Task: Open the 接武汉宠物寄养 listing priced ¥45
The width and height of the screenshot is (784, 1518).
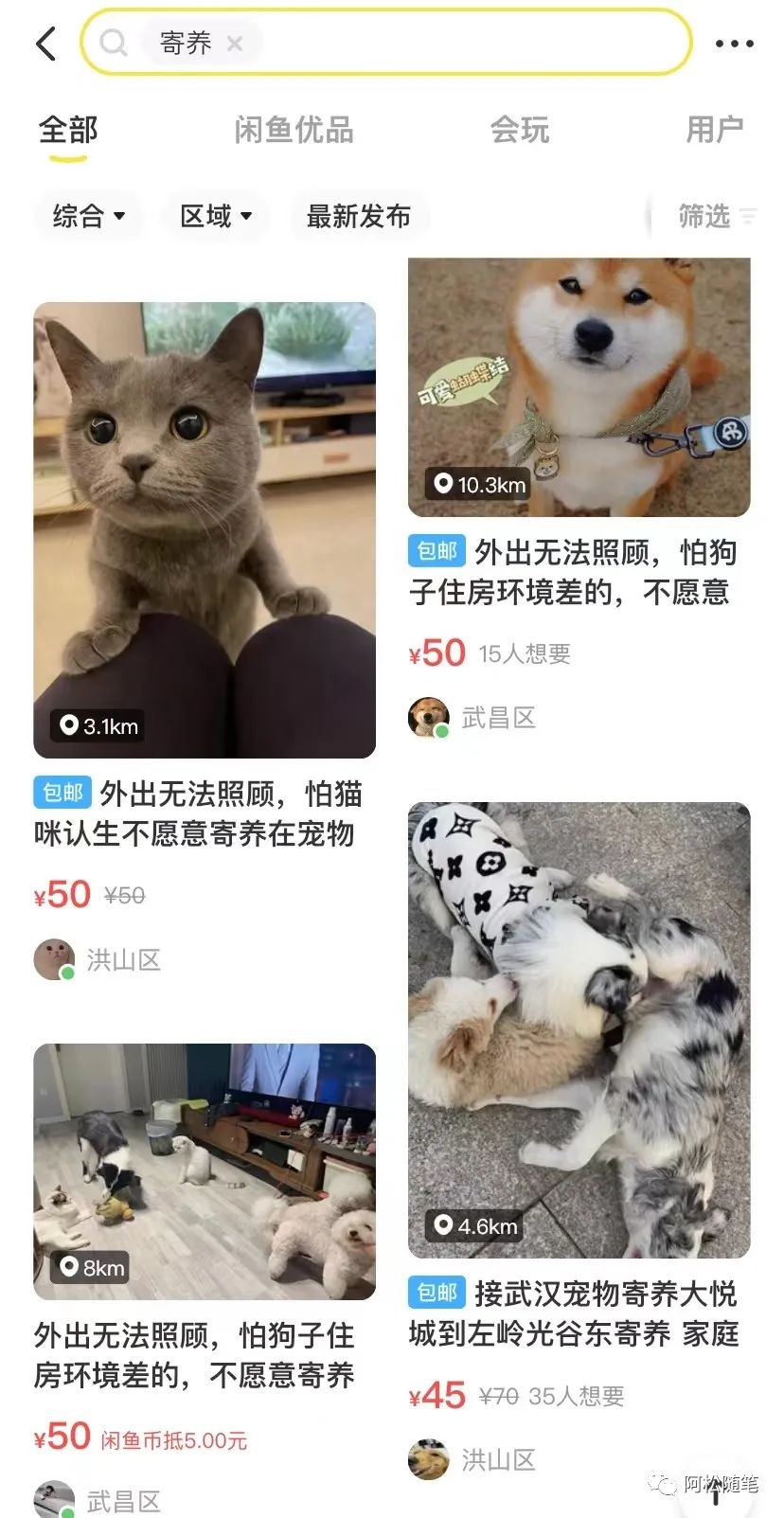Action: 579,1032
